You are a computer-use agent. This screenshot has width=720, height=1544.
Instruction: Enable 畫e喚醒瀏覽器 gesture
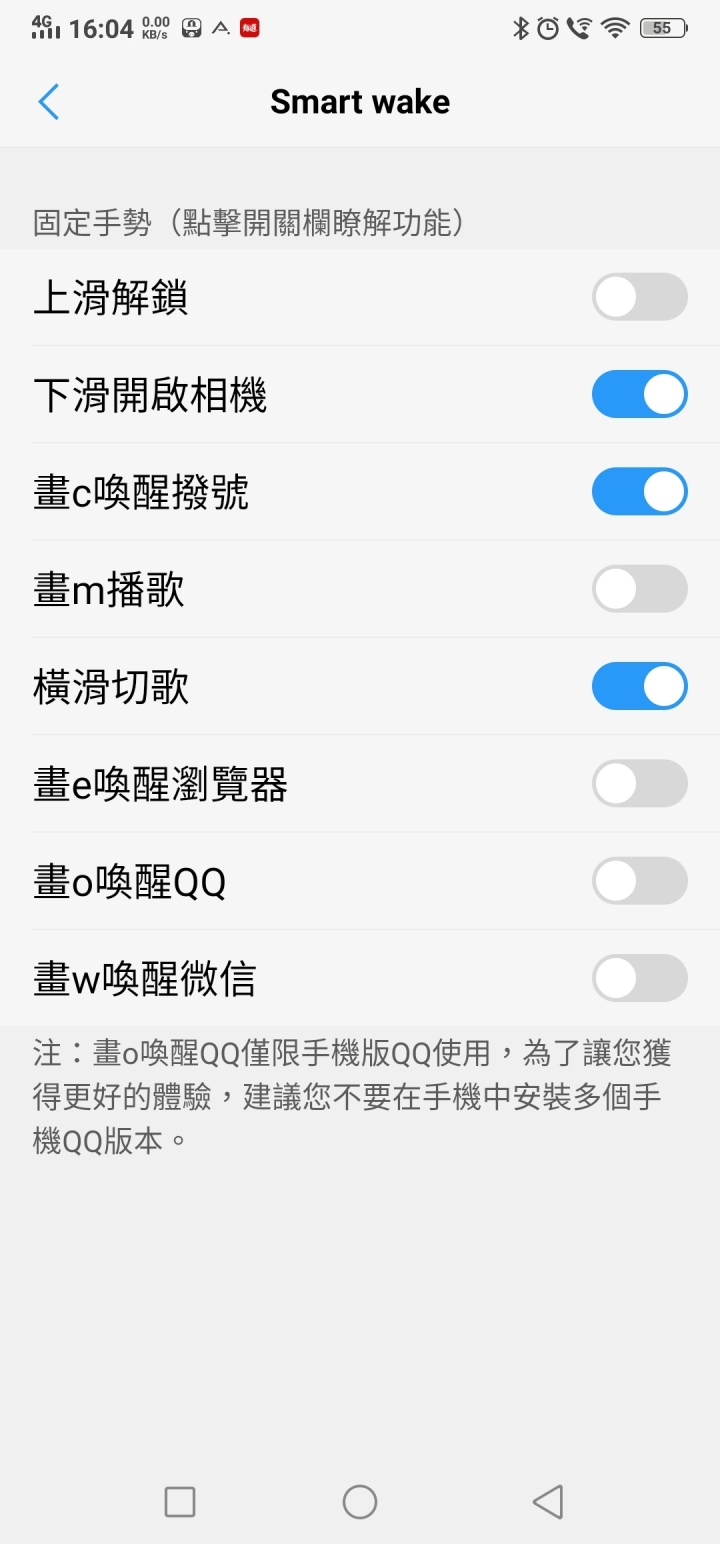click(x=640, y=784)
